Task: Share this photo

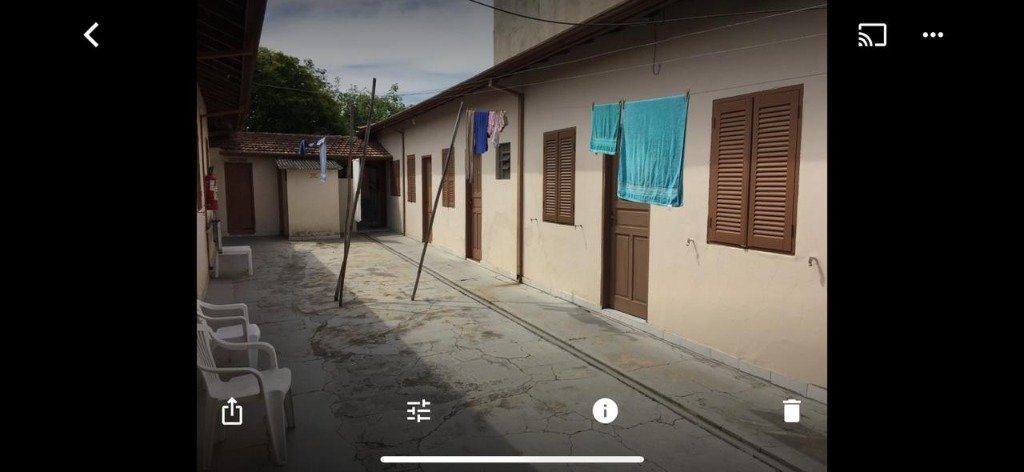Action: pos(231,411)
